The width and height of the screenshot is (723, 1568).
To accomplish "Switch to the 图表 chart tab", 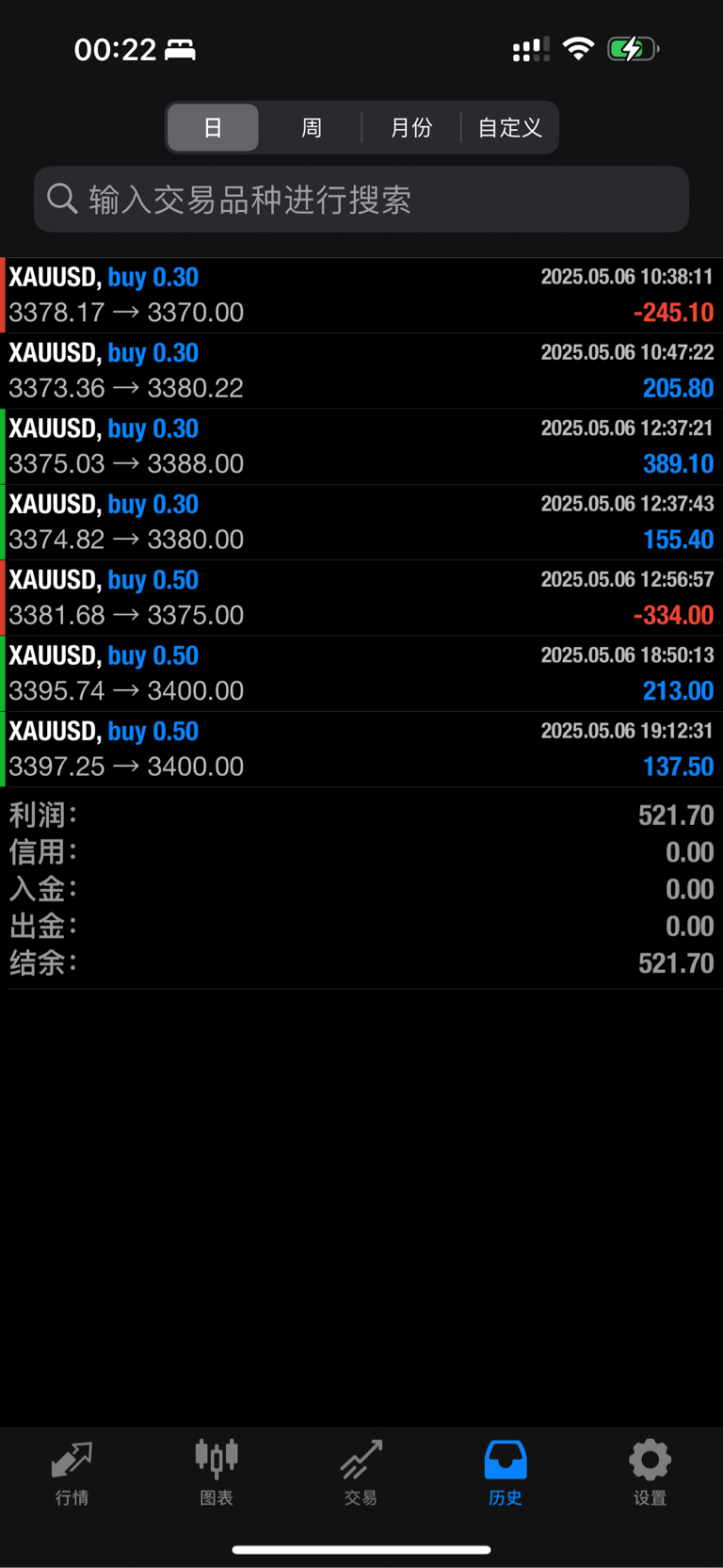I will tap(217, 1473).
